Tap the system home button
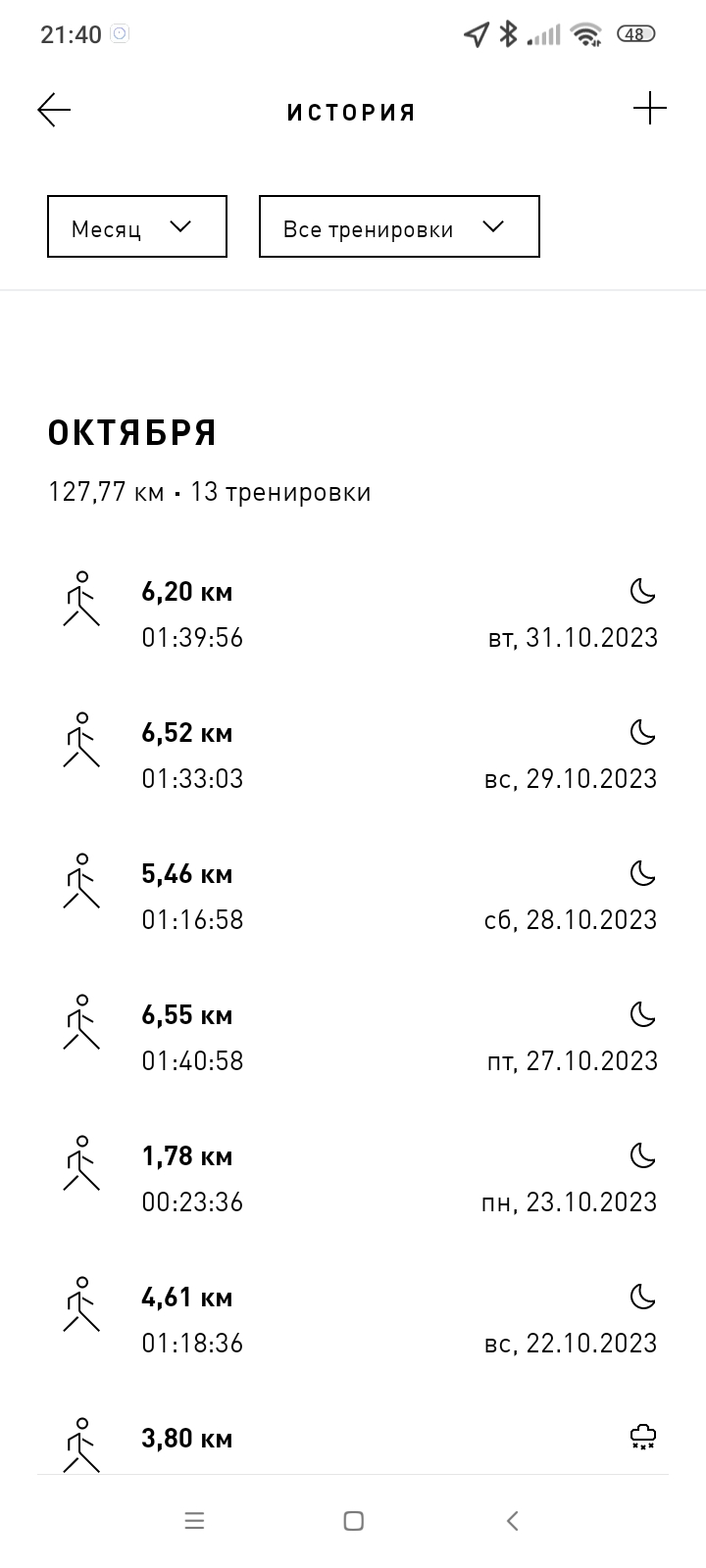The width and height of the screenshot is (706, 1568). click(354, 1521)
